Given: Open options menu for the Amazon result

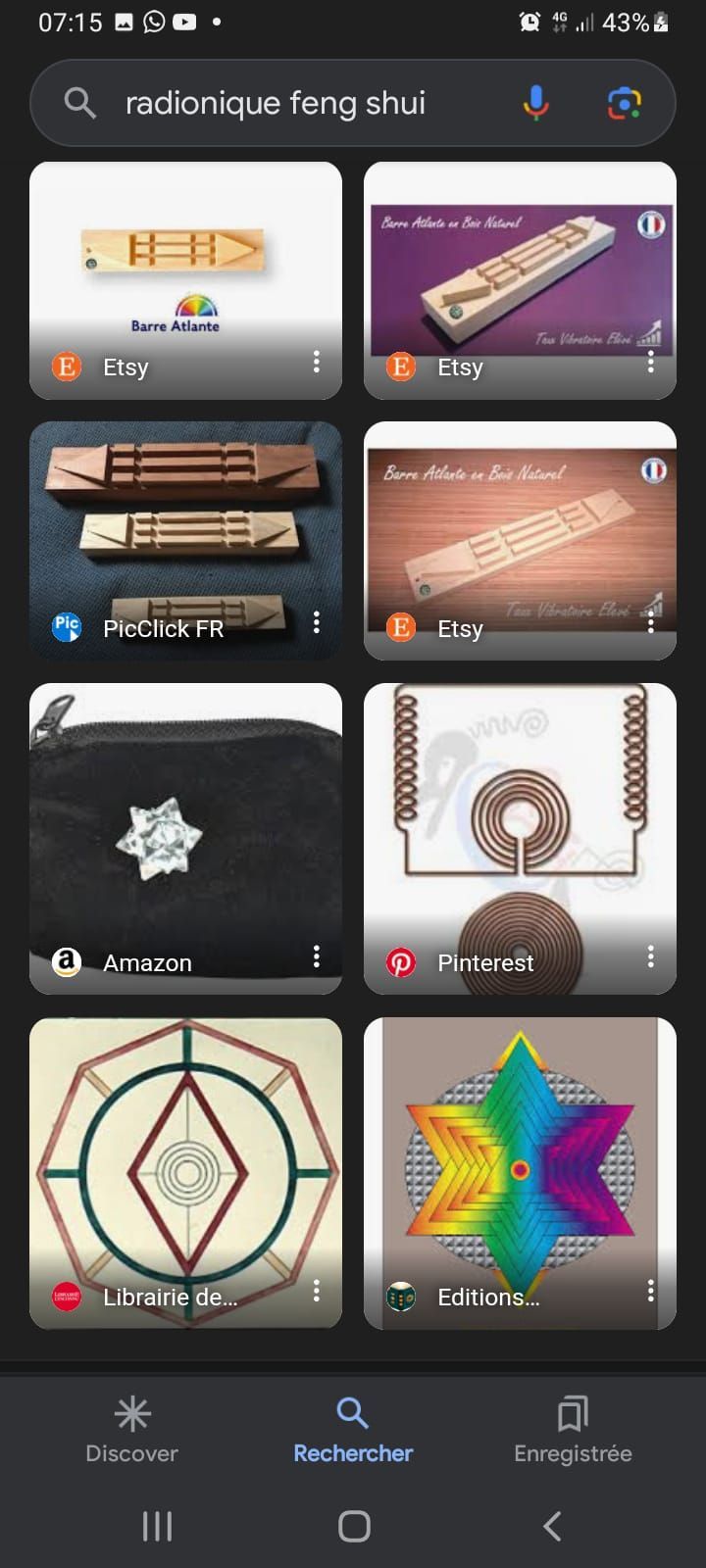Looking at the screenshot, I should coord(316,956).
